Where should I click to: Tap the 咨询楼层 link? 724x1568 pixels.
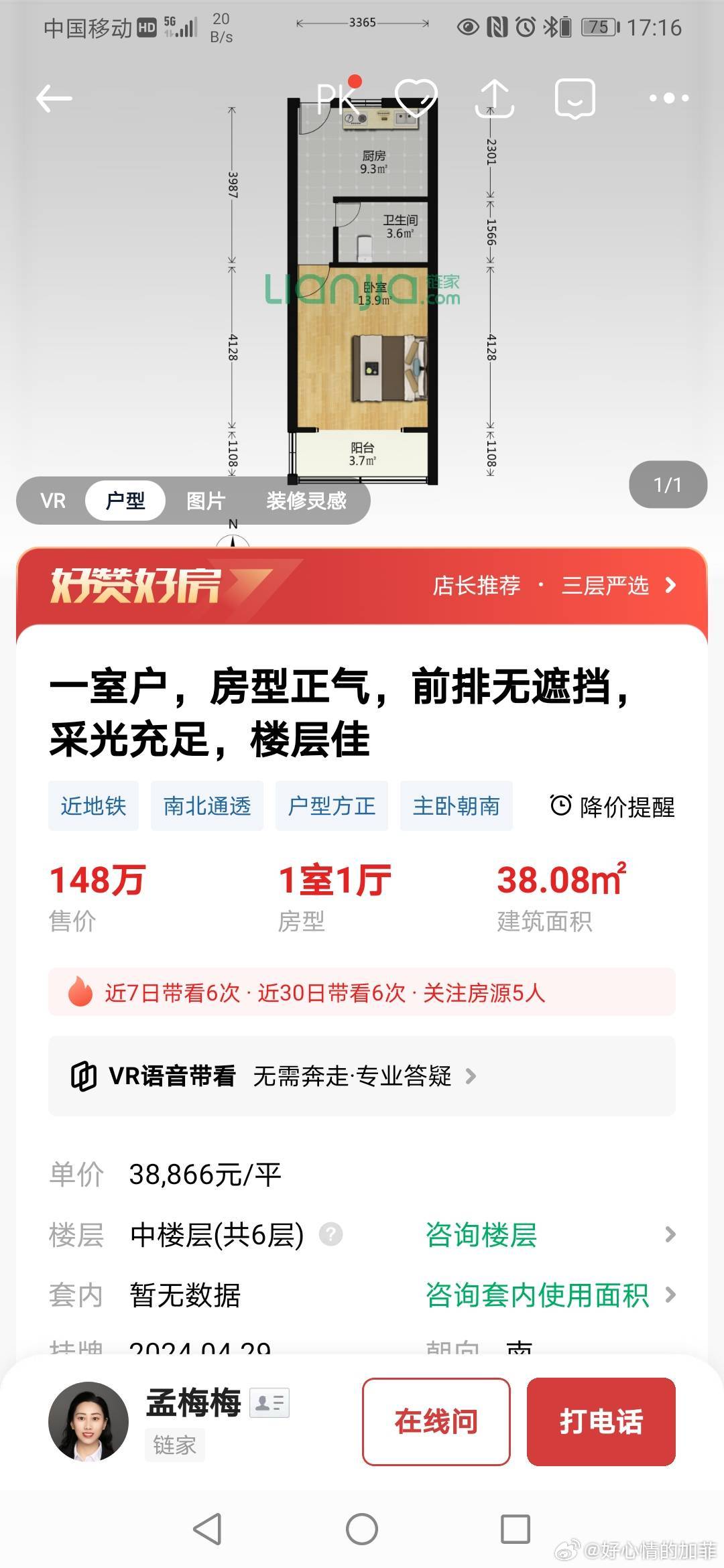481,1234
